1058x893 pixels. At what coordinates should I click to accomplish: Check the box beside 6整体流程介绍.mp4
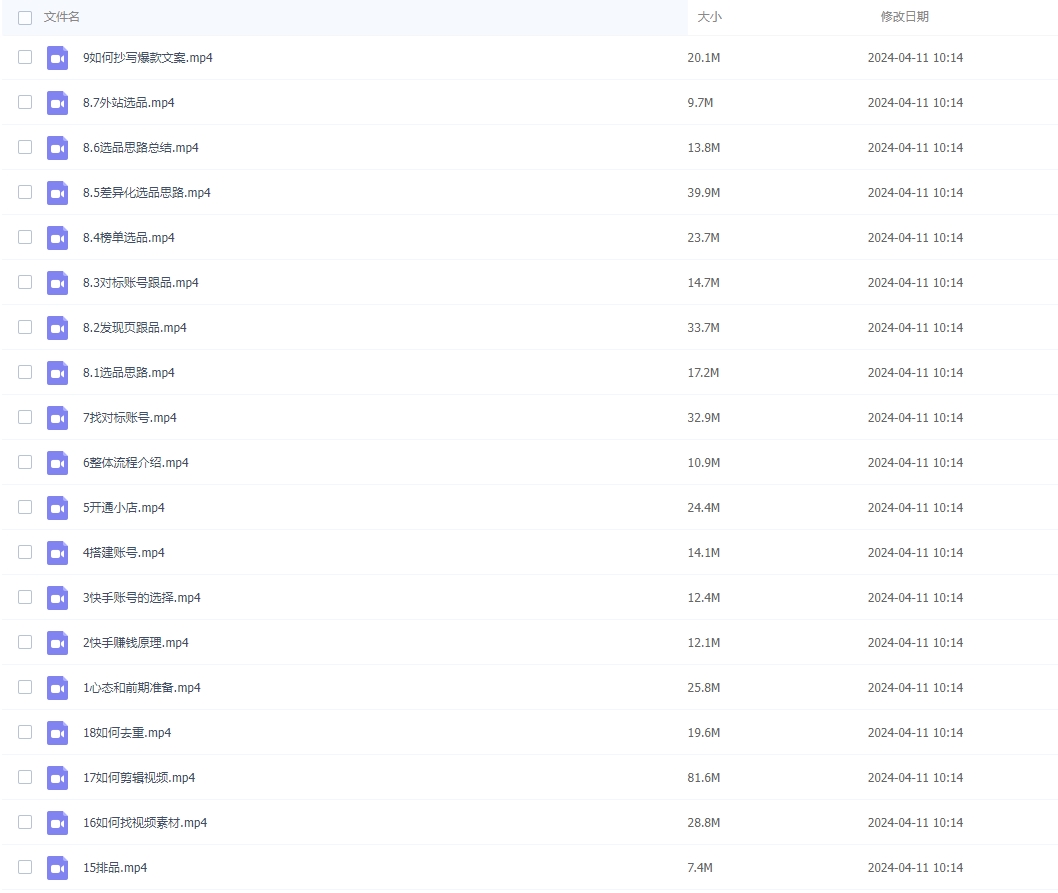pyautogui.click(x=25, y=462)
